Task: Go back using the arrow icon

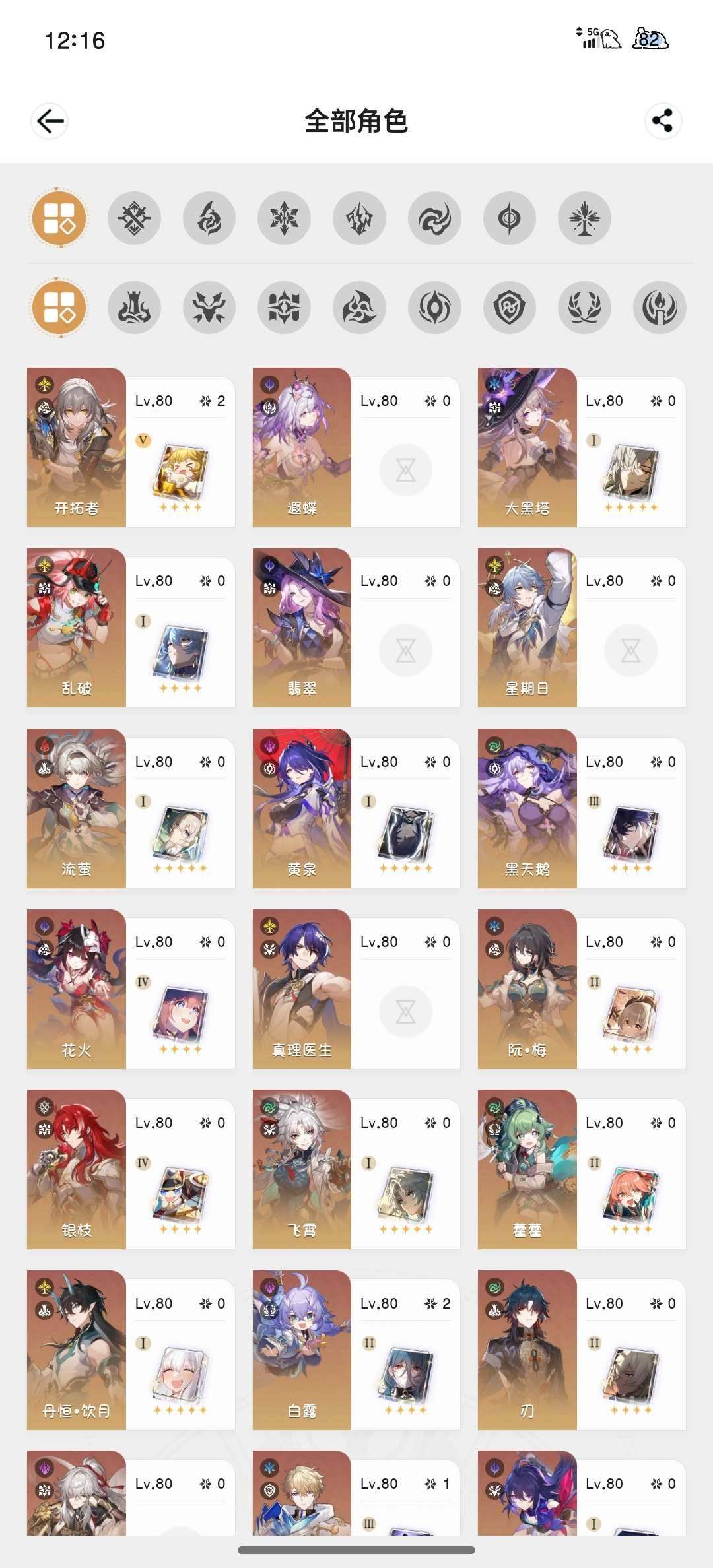Action: pyautogui.click(x=50, y=121)
